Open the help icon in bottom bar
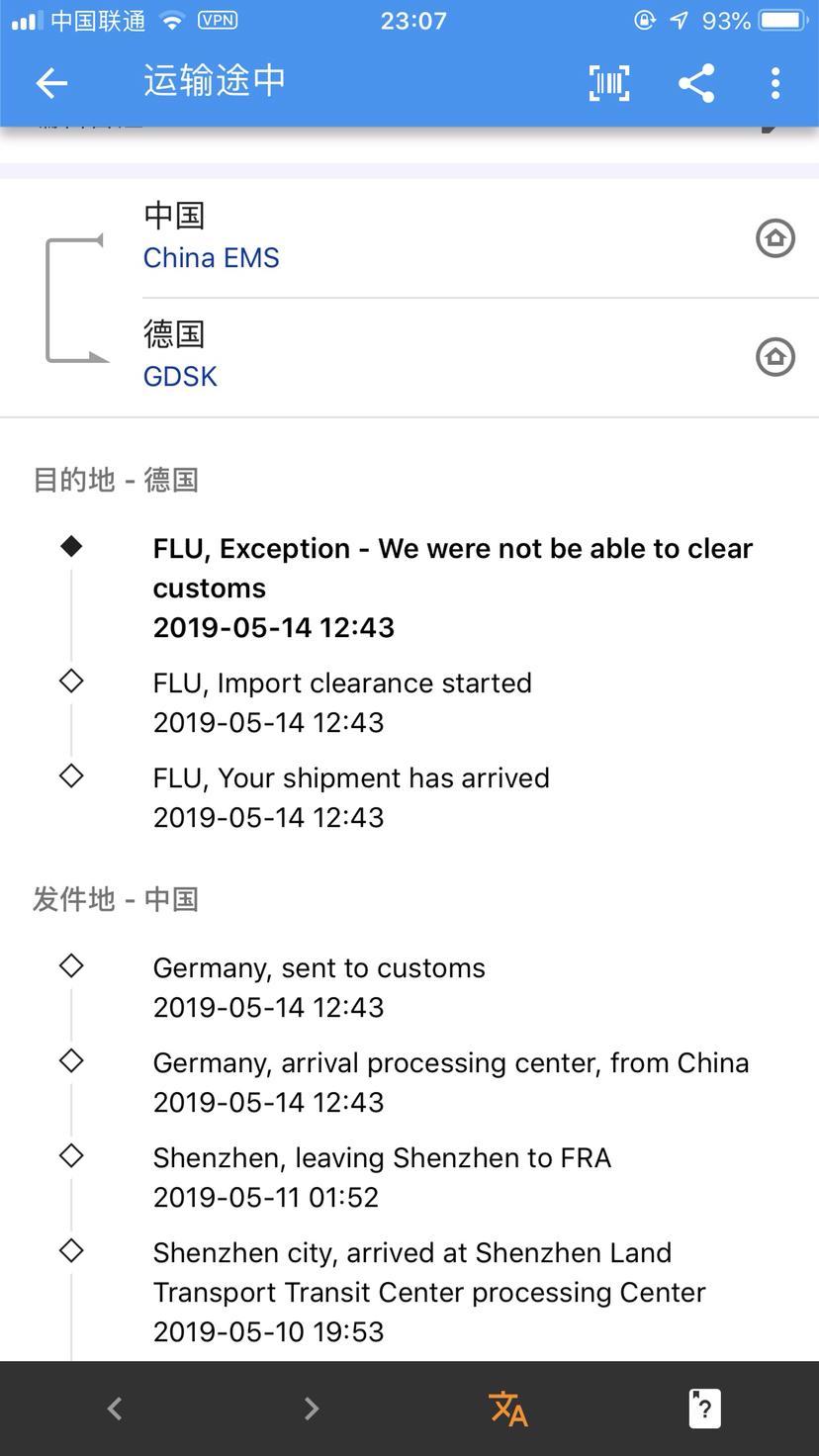This screenshot has width=819, height=1456. coord(704,1409)
